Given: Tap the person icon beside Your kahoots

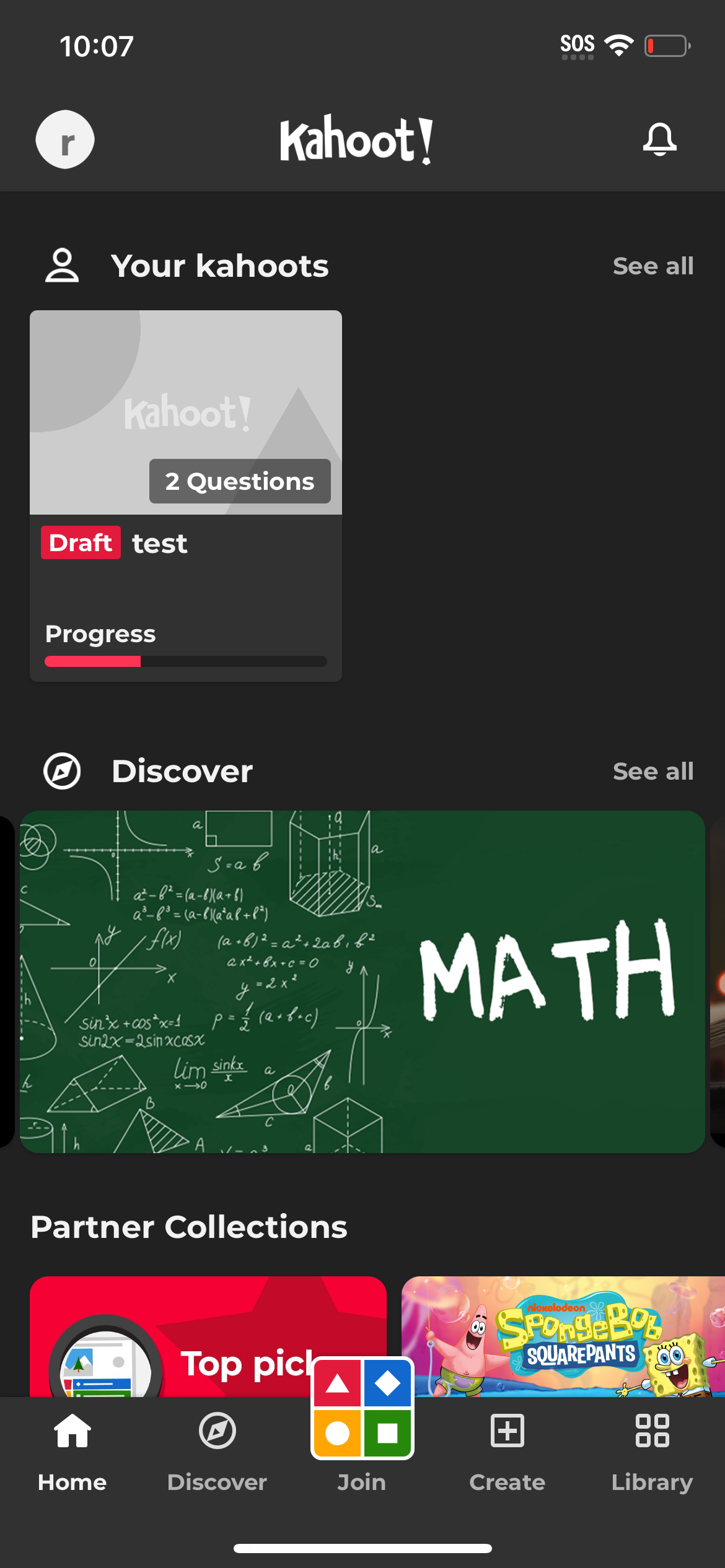Looking at the screenshot, I should tap(62, 265).
